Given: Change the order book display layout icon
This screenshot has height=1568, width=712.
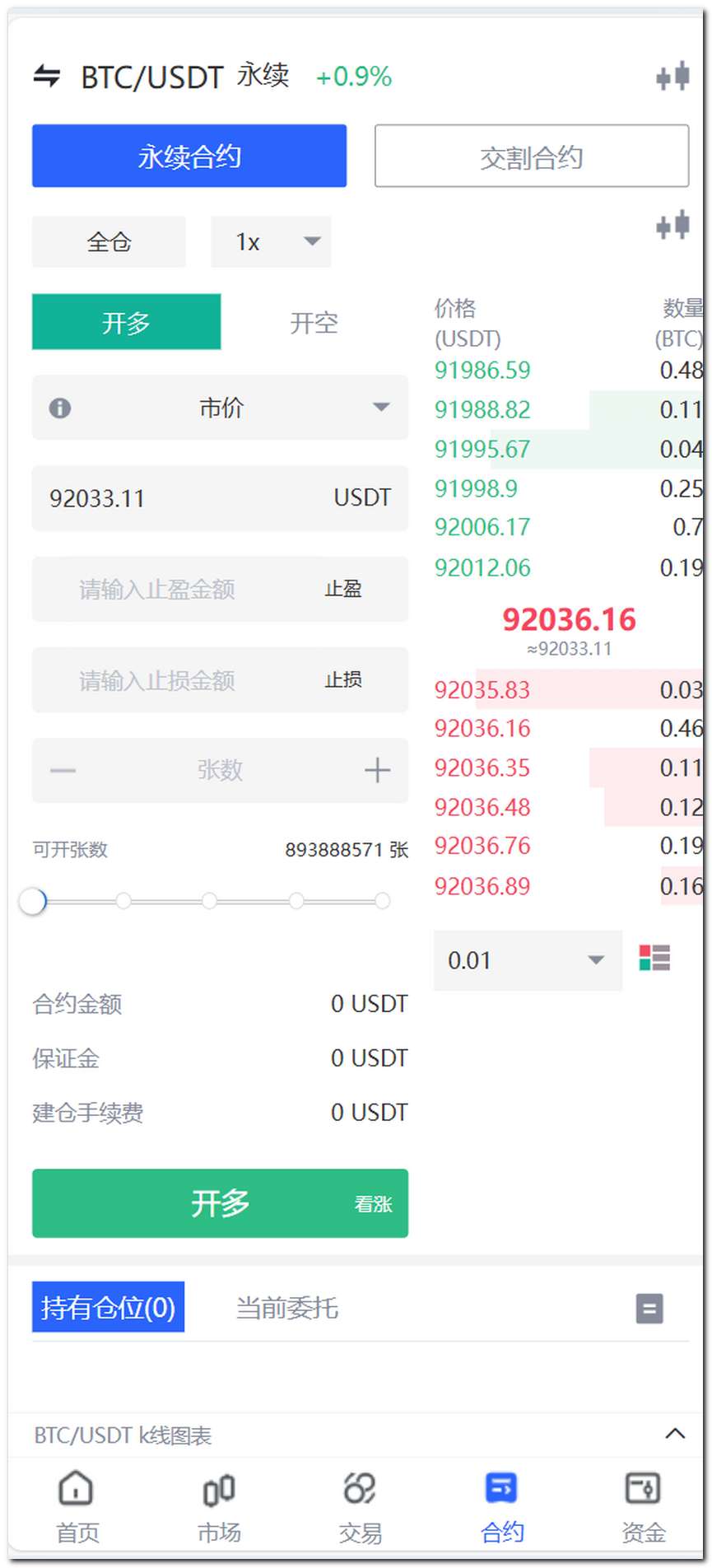Looking at the screenshot, I should (654, 959).
